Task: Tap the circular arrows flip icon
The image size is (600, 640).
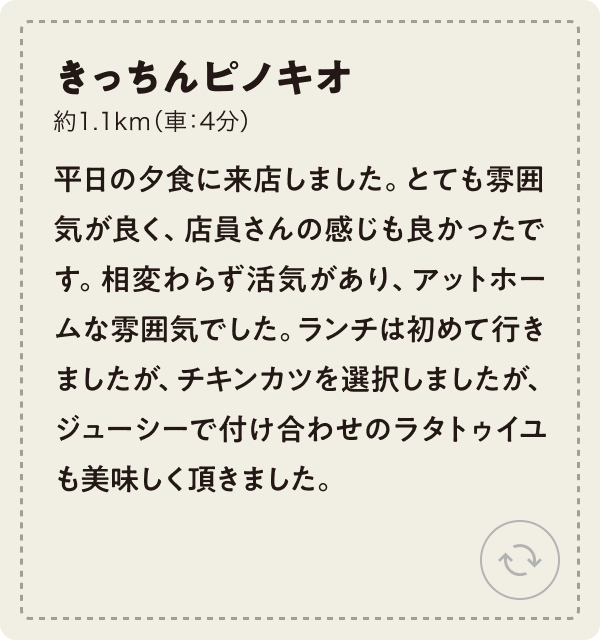Action: (x=520, y=559)
